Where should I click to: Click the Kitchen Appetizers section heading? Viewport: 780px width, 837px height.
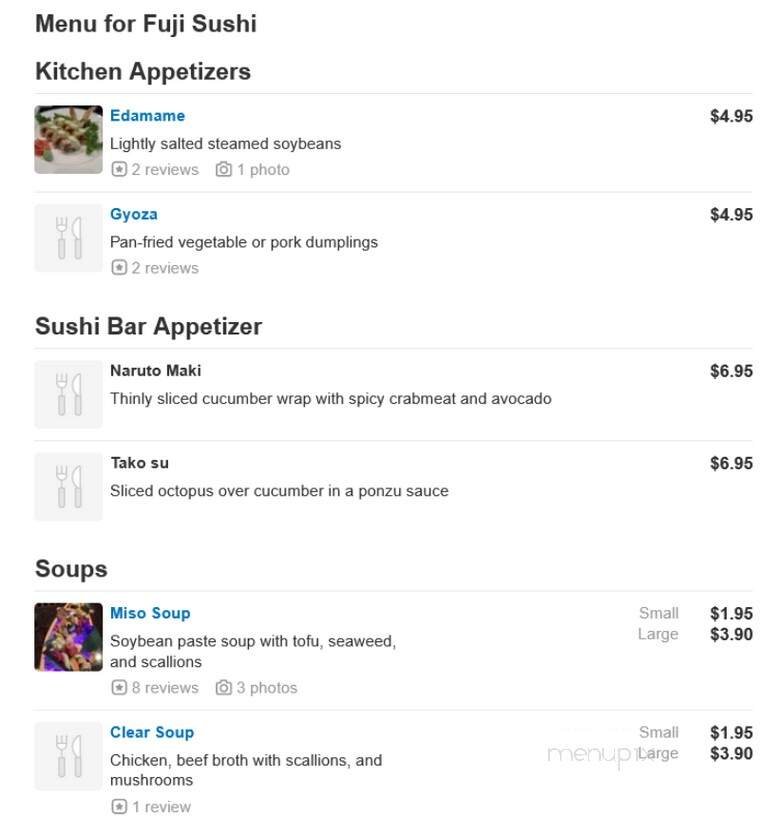(x=143, y=71)
